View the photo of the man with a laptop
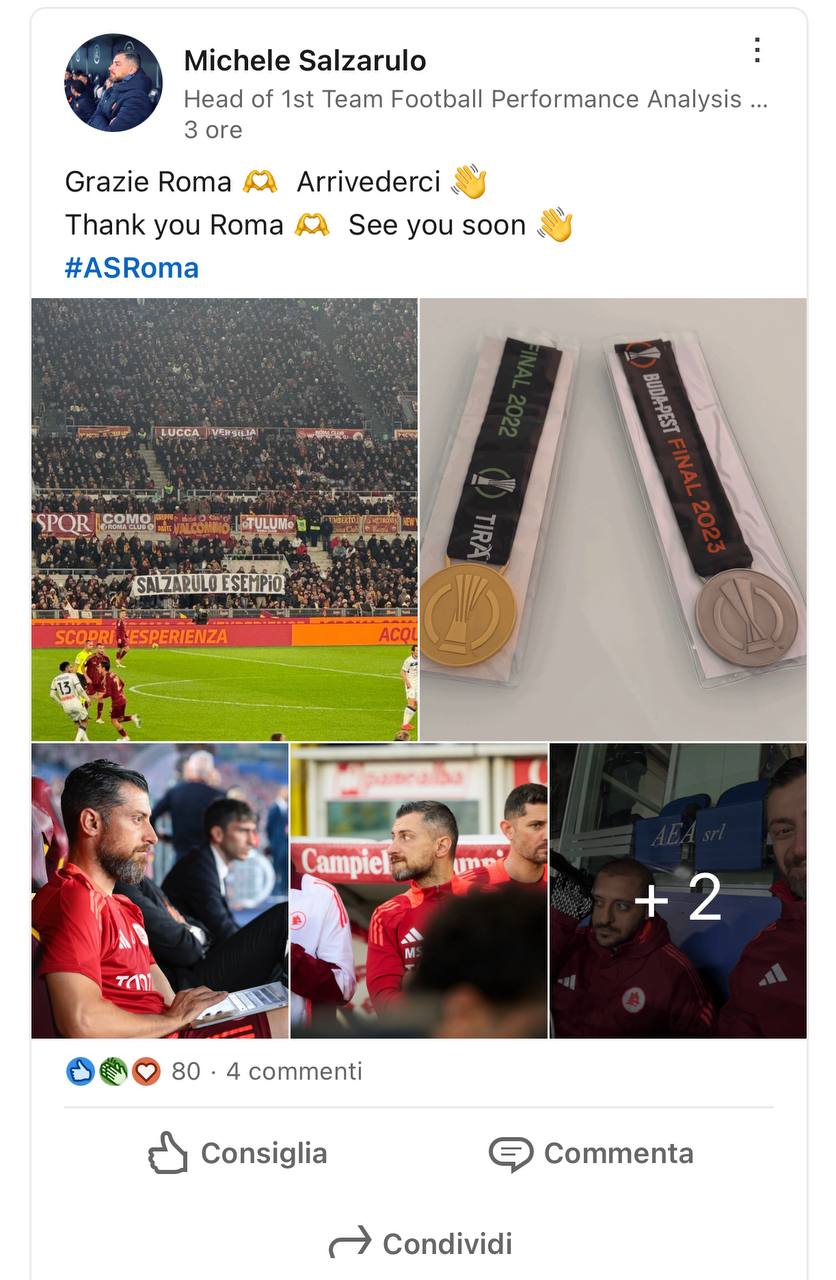836x1280 pixels. coord(159,890)
